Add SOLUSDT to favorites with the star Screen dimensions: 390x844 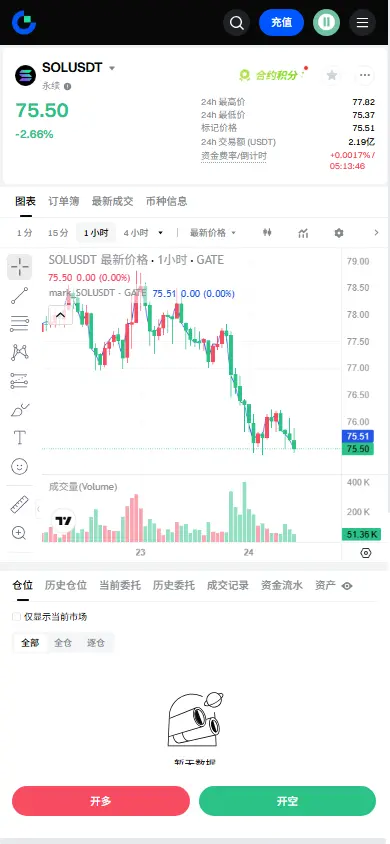(332, 75)
